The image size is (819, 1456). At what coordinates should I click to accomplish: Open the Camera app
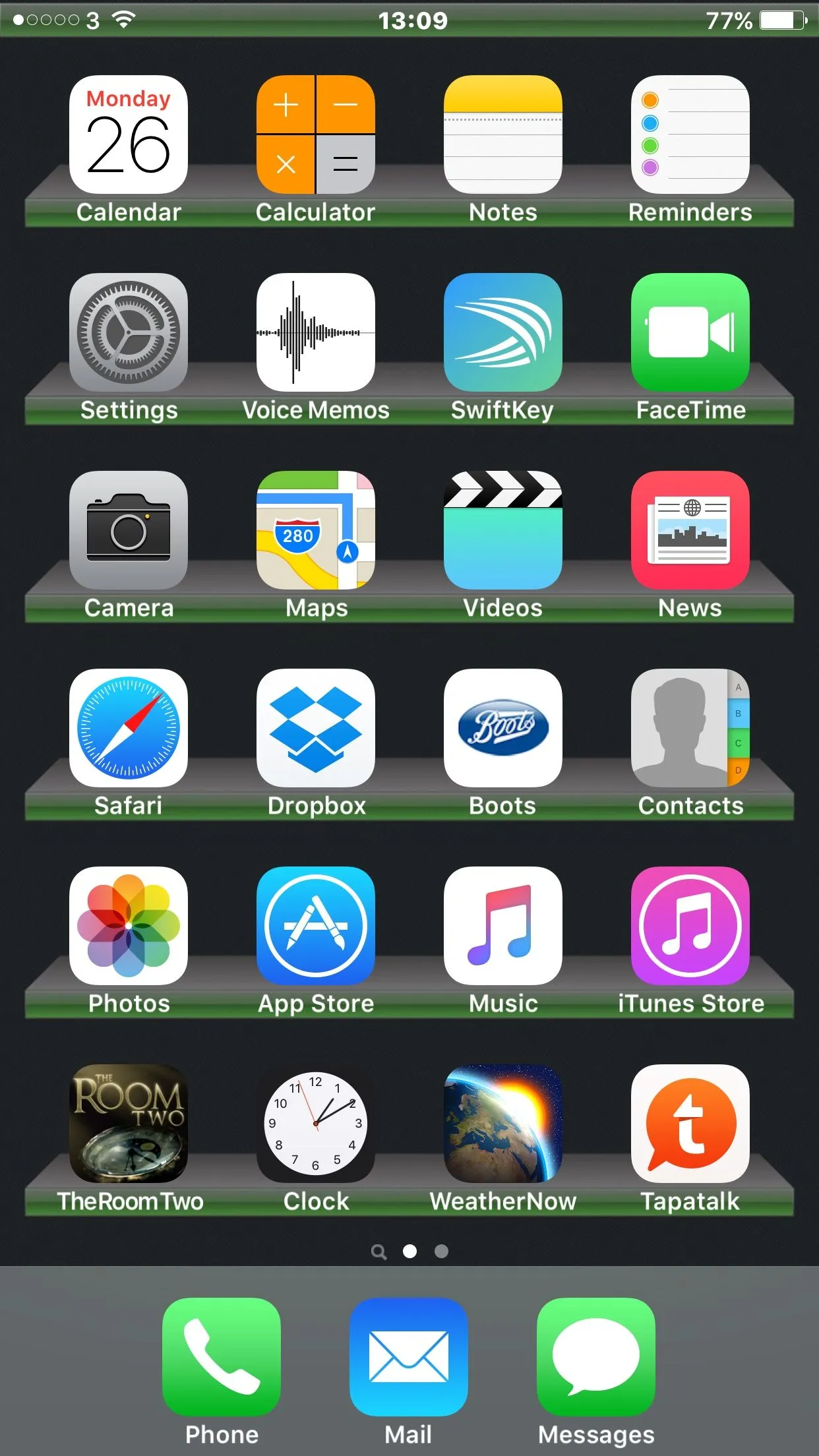click(129, 530)
